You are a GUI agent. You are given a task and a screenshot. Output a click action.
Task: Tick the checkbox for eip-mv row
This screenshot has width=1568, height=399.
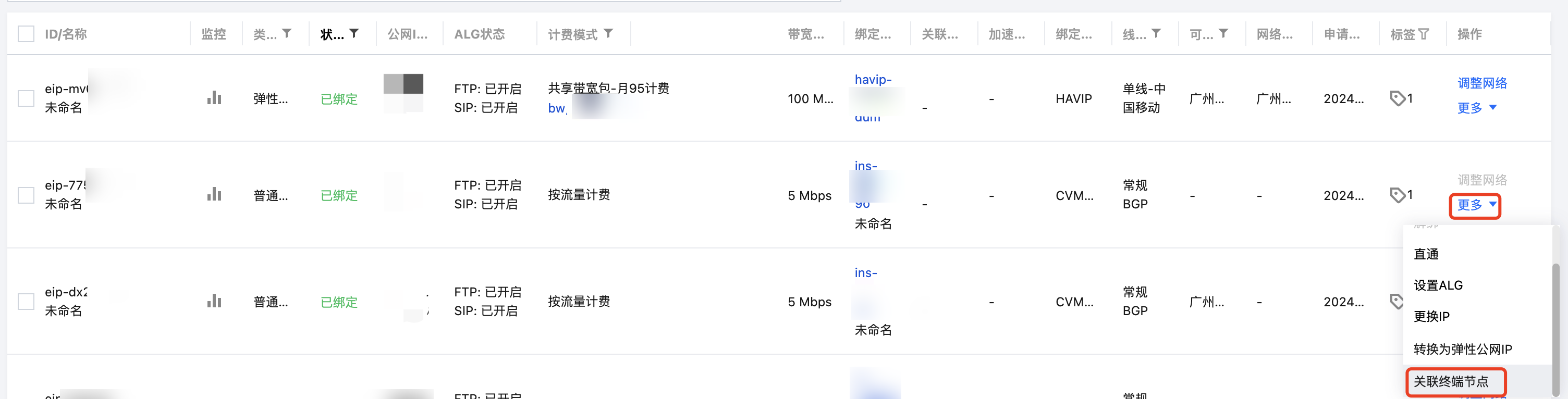26,98
